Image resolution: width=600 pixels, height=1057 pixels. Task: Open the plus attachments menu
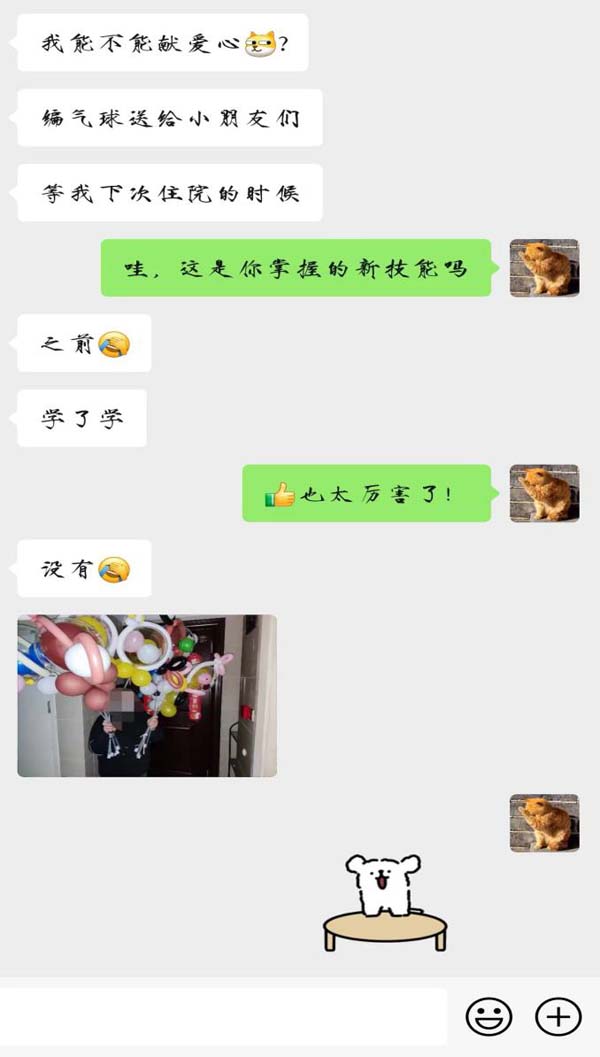pos(558,1017)
